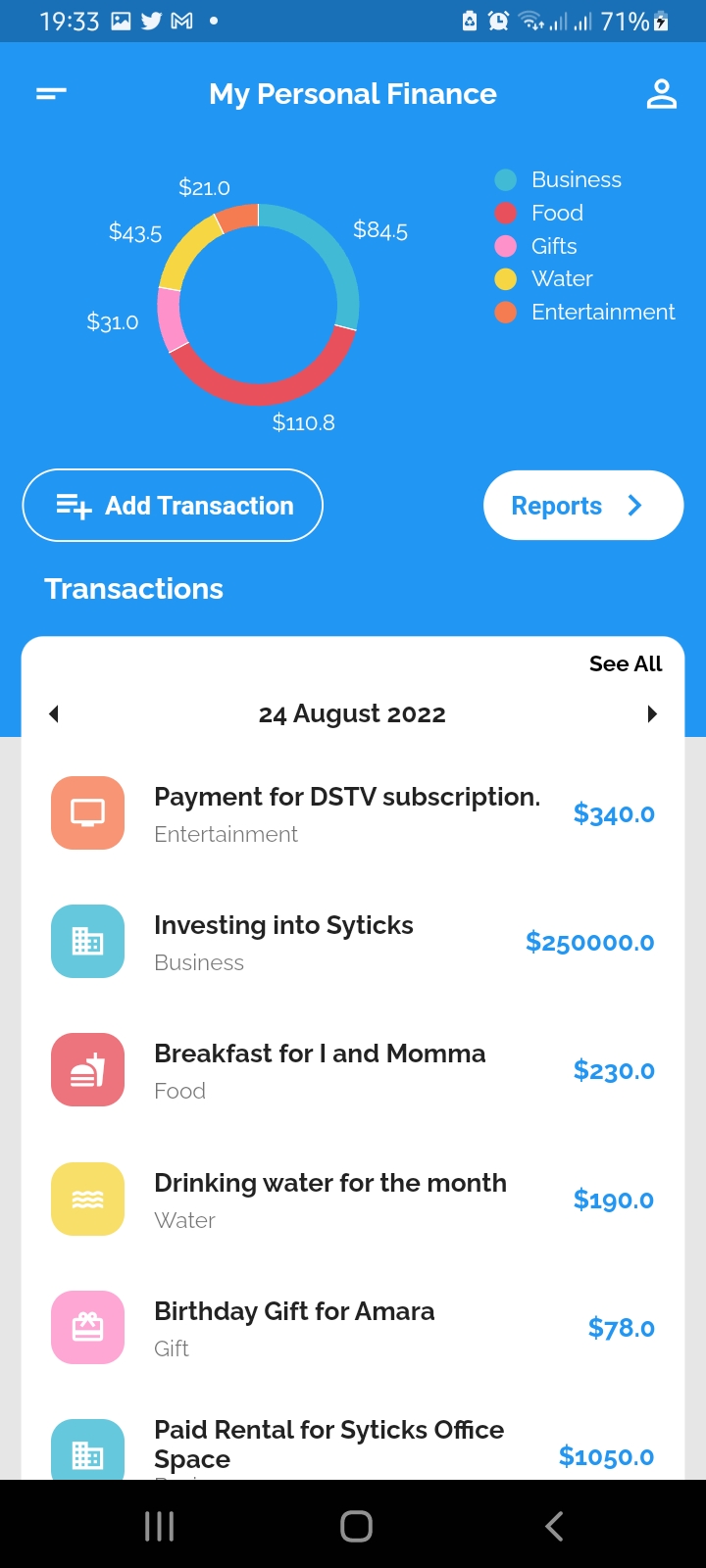
Task: Open the user profile icon
Action: (x=662, y=94)
